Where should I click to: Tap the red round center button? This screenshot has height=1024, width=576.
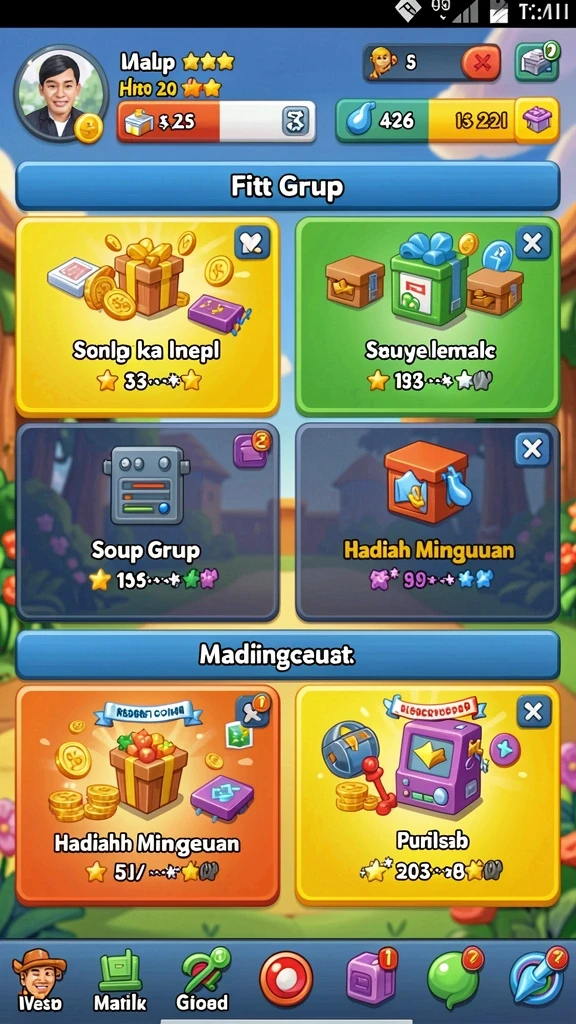(x=286, y=978)
